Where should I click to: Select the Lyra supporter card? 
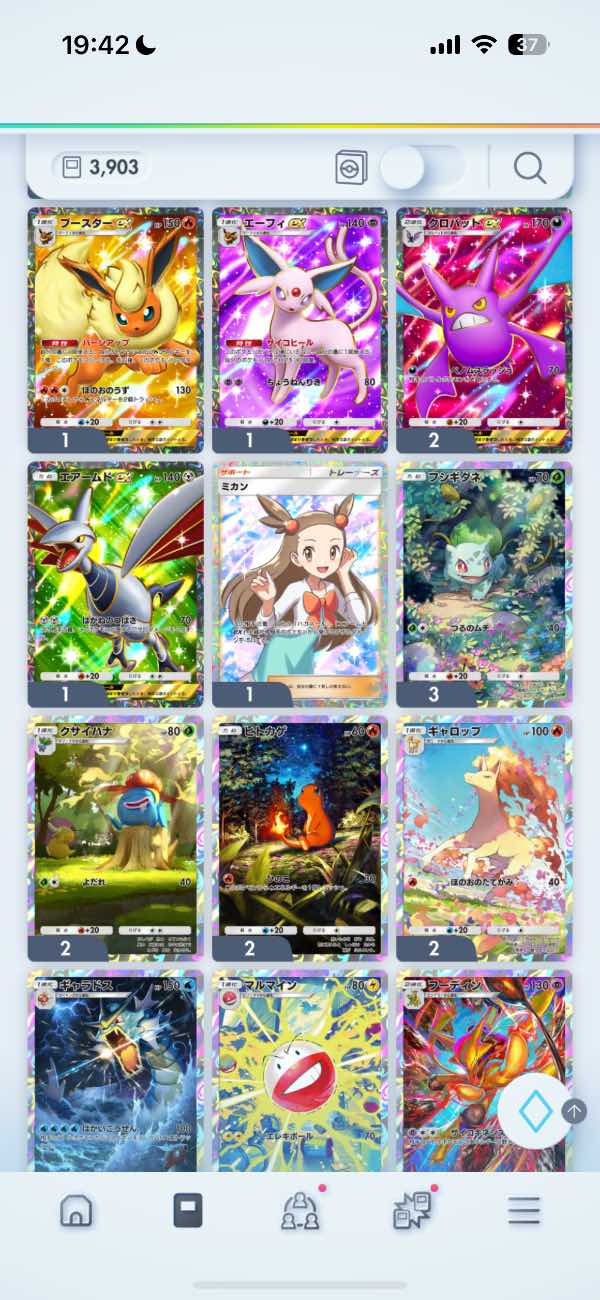point(299,575)
